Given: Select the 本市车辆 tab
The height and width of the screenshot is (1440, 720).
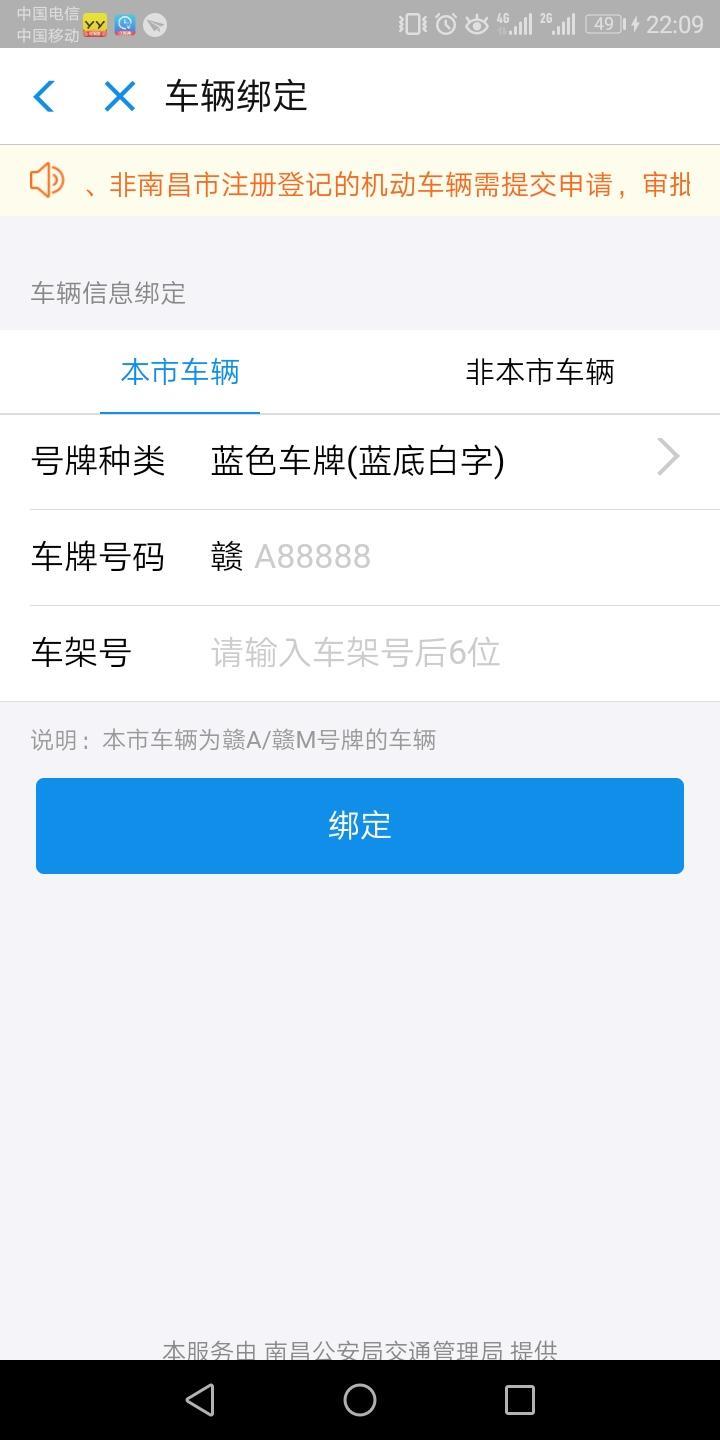Looking at the screenshot, I should tap(180, 373).
